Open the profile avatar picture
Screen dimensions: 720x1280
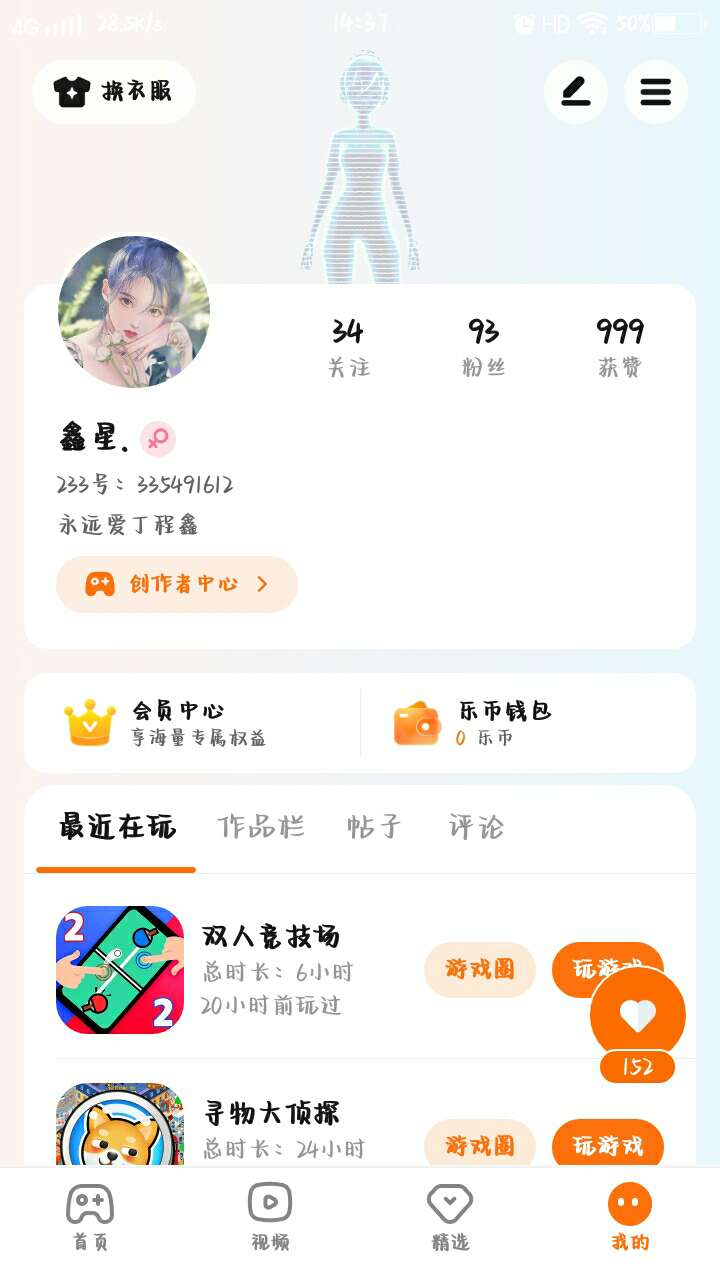[134, 312]
